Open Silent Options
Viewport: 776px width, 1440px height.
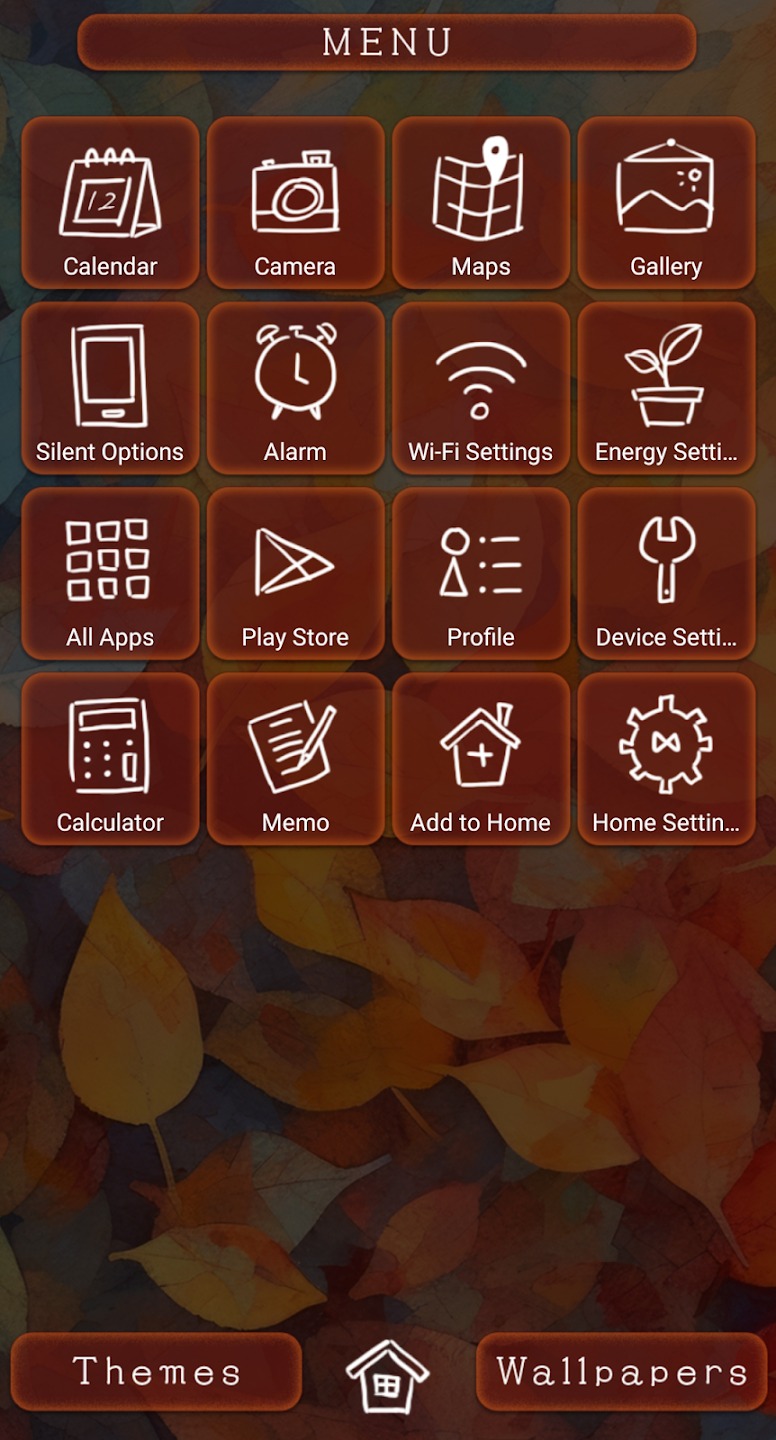point(110,388)
